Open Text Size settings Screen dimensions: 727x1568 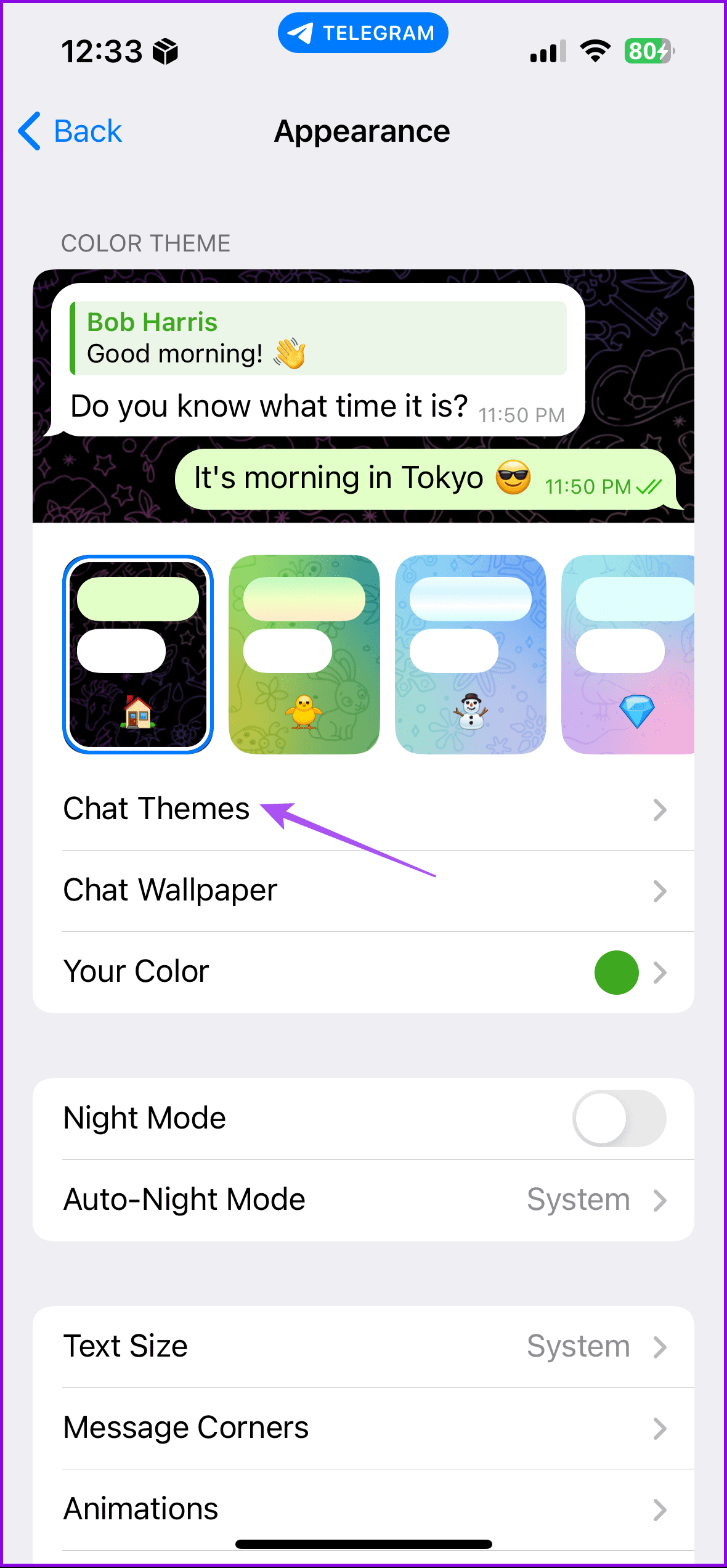pos(363,1347)
